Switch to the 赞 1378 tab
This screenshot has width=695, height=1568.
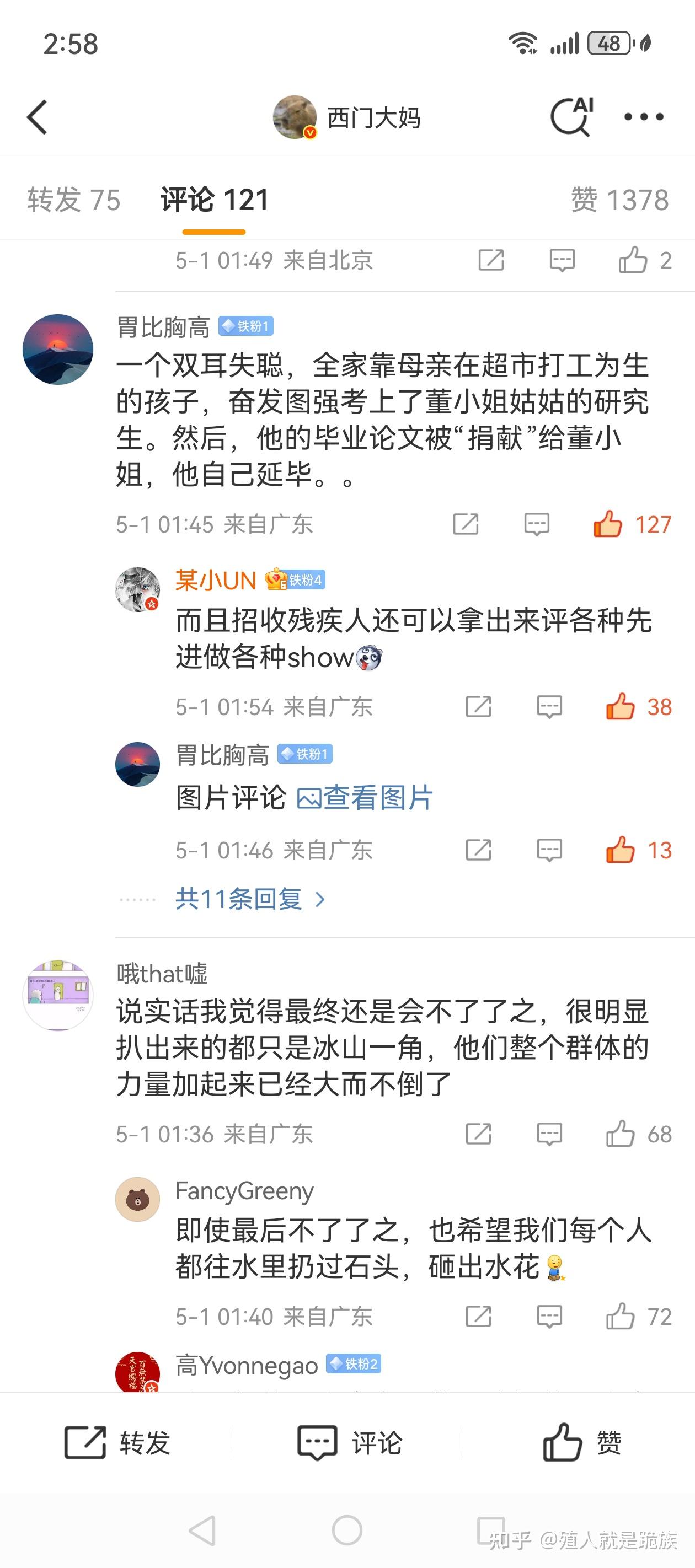619,200
